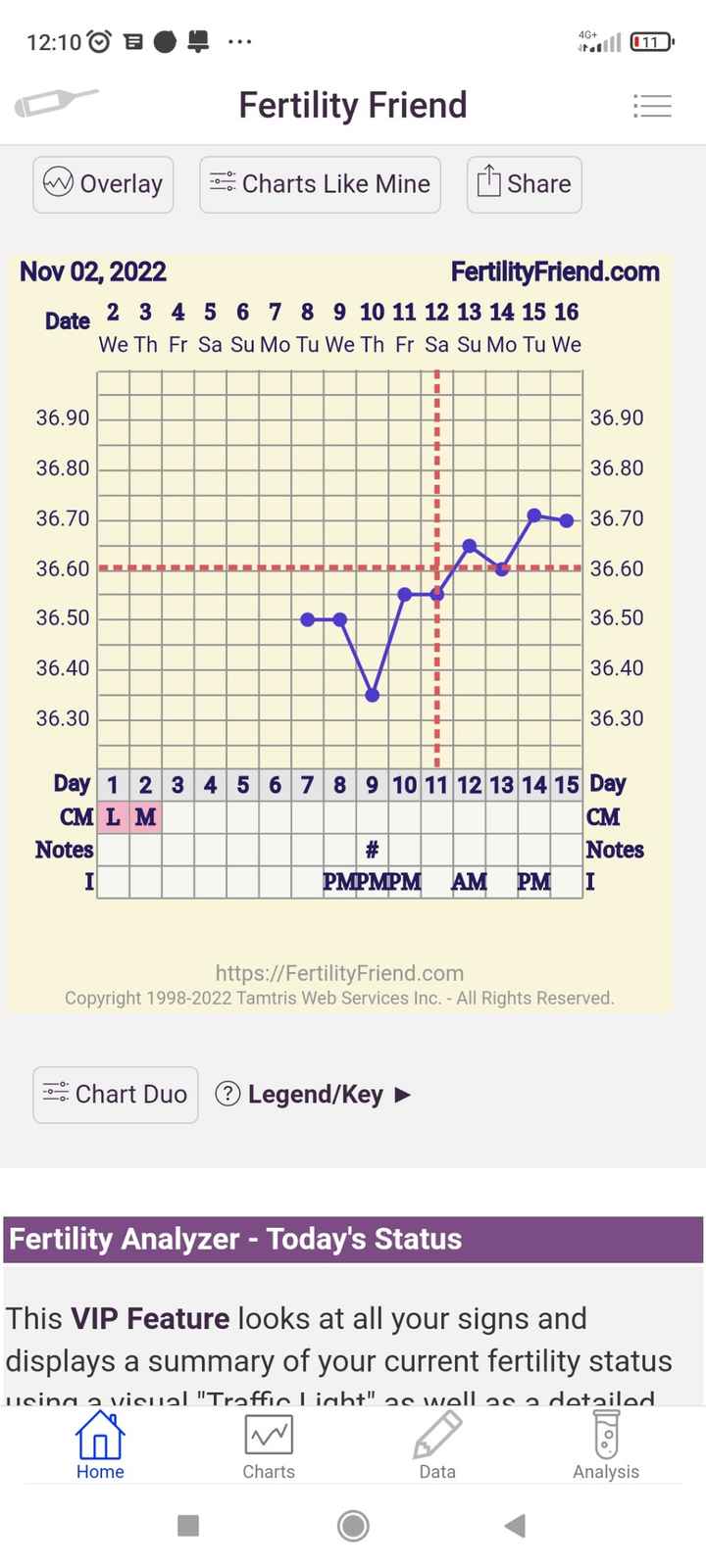Open the Overlay chart option

click(x=103, y=184)
